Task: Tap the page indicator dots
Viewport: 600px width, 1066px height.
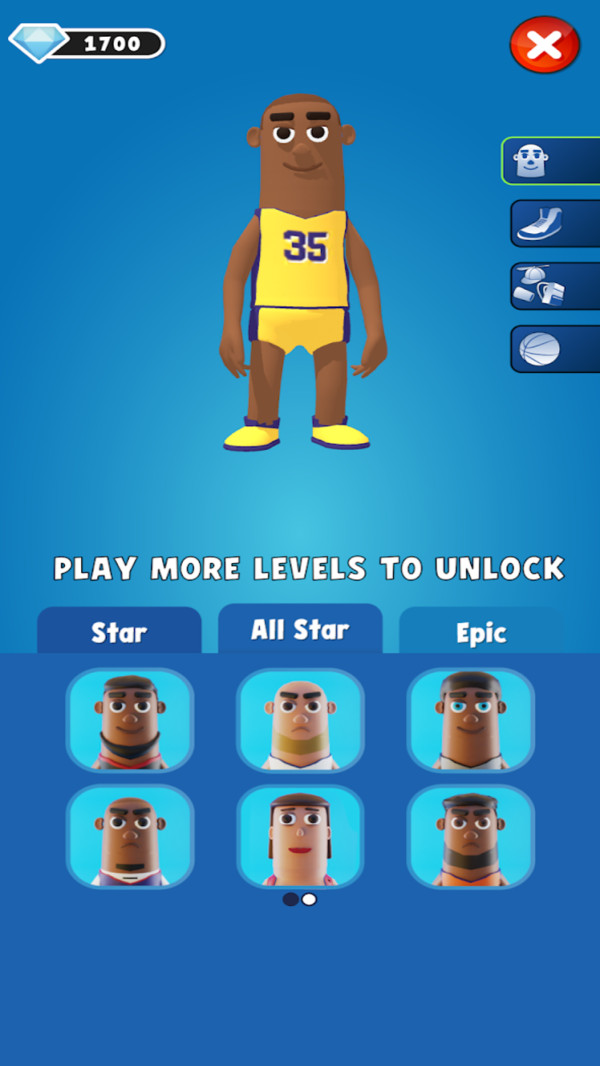Action: [300, 899]
